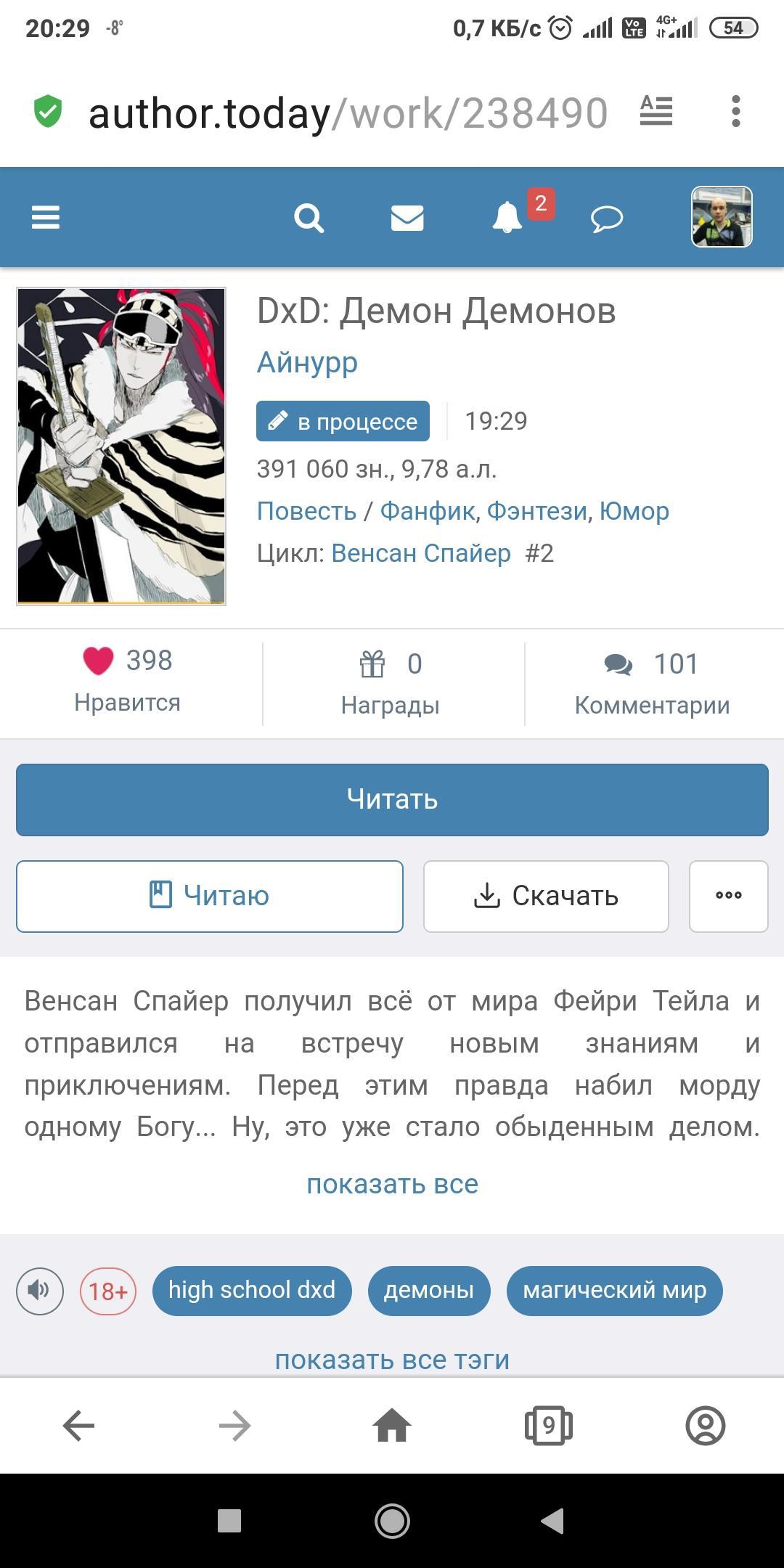Open the three-dots more actions button

pos(728,896)
